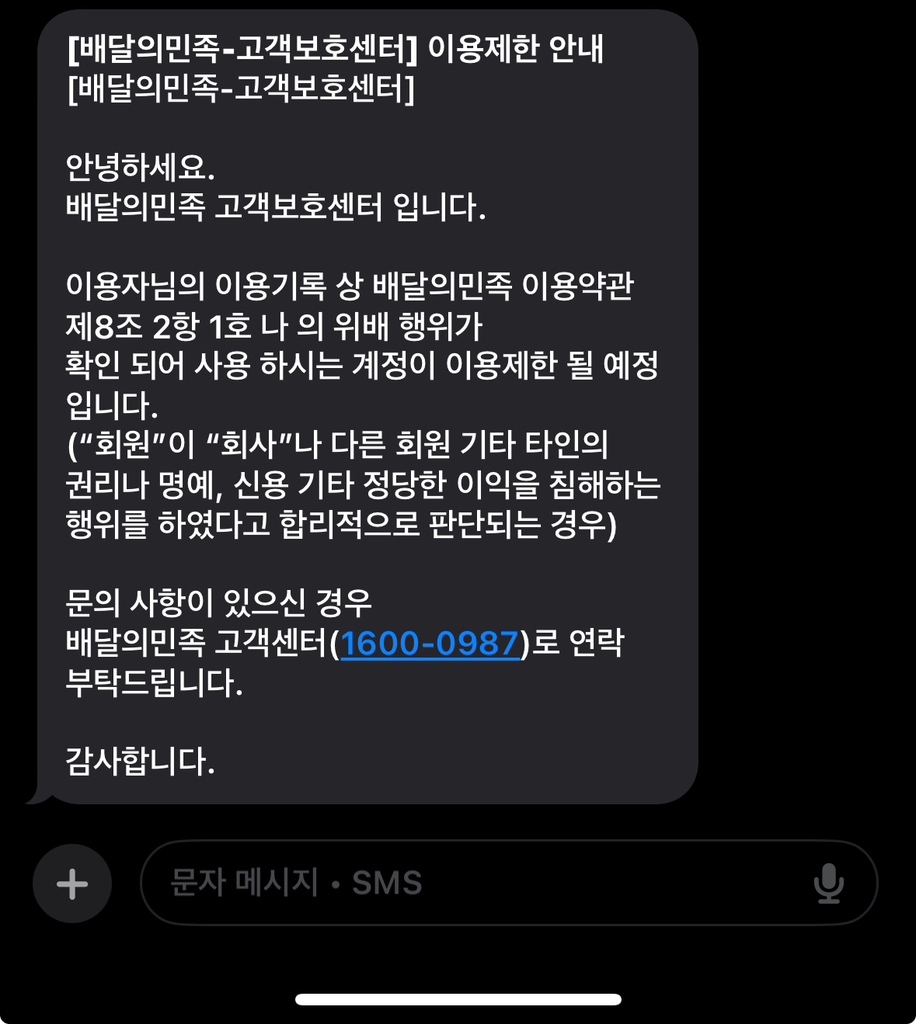916x1024 pixels.
Task: Call the linked number 1600-0987
Action: (430, 644)
